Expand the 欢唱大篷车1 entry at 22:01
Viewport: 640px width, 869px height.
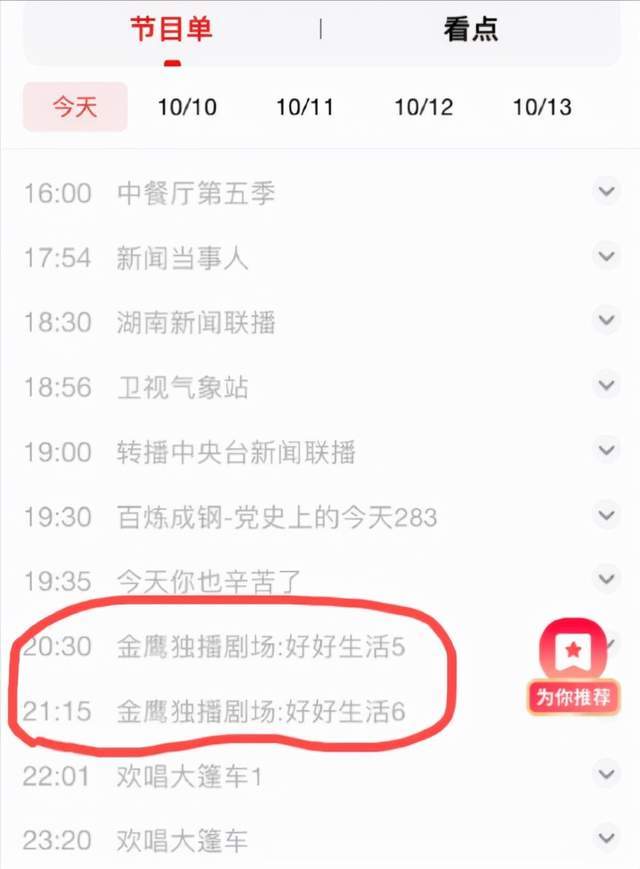coord(606,773)
